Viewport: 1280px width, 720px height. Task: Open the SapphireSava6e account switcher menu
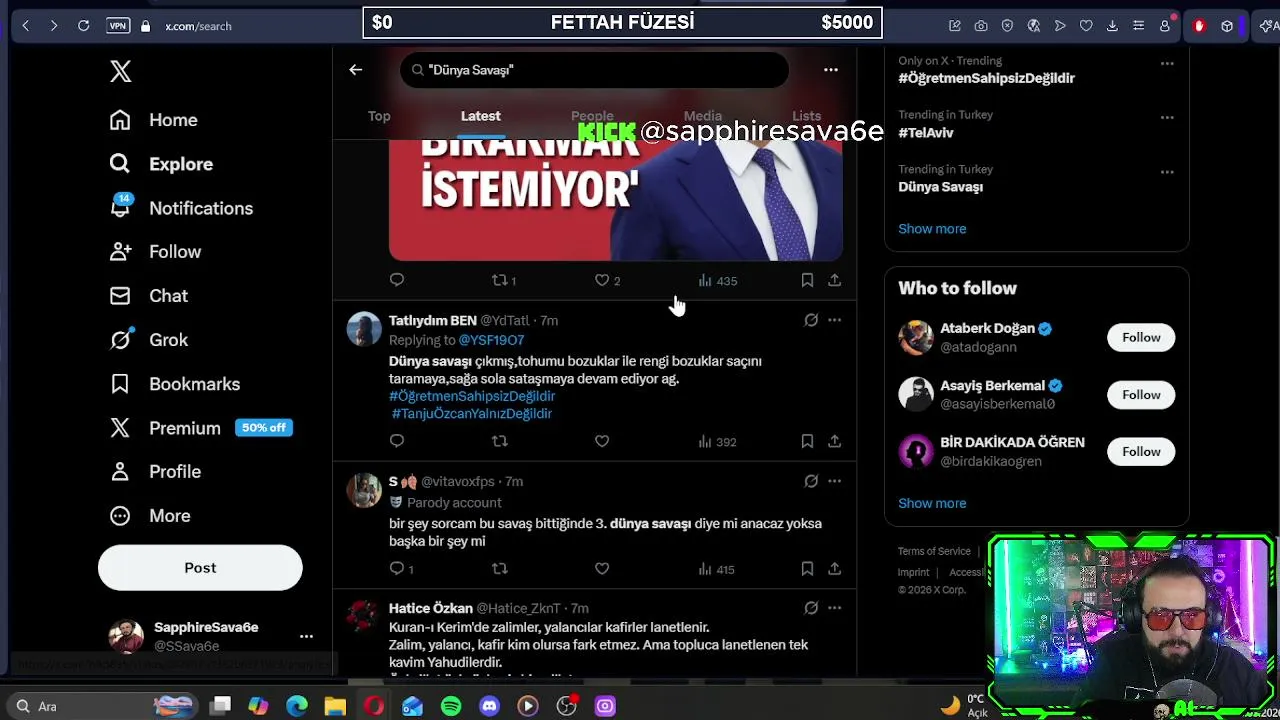[306, 636]
